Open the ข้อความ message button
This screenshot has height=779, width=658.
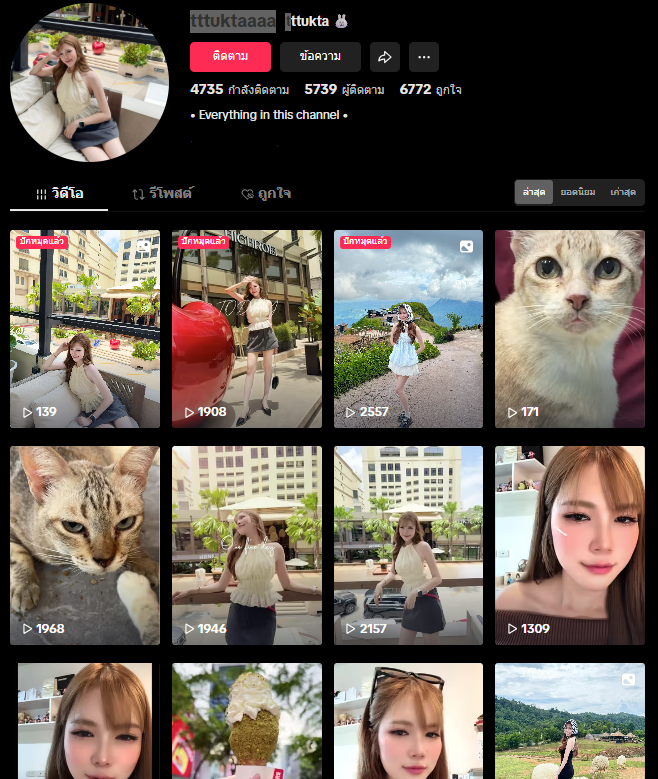pos(320,57)
